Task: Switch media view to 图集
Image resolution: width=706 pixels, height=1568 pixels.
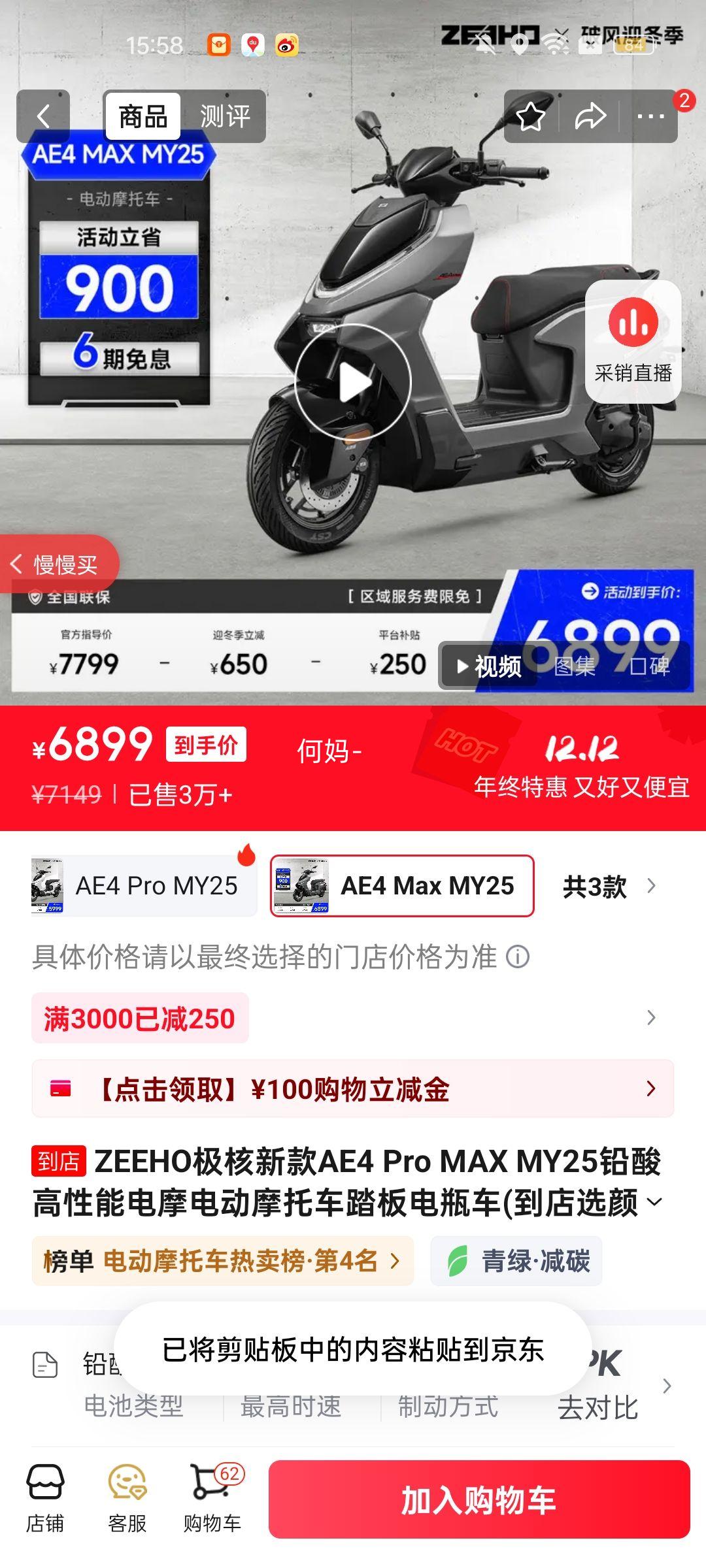Action: (x=573, y=668)
